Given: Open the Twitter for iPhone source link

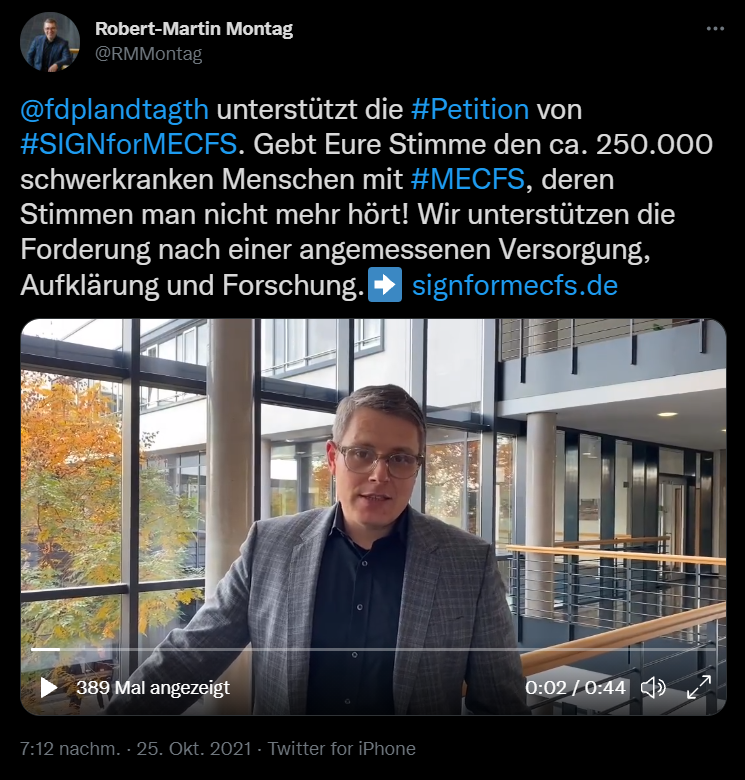Looking at the screenshot, I should 341,748.
